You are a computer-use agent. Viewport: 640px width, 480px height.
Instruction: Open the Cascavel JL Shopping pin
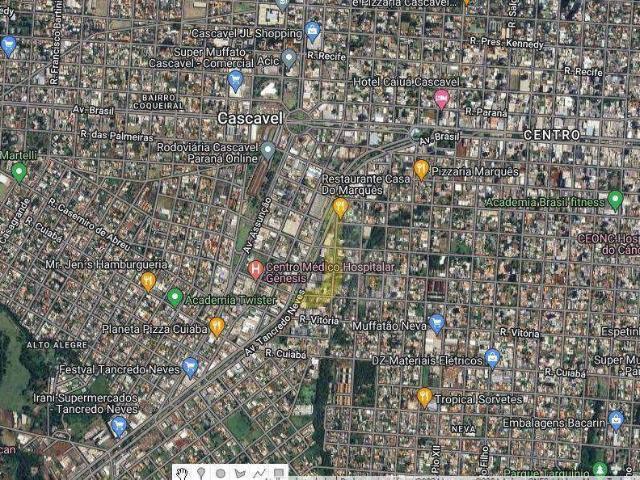pos(312,30)
